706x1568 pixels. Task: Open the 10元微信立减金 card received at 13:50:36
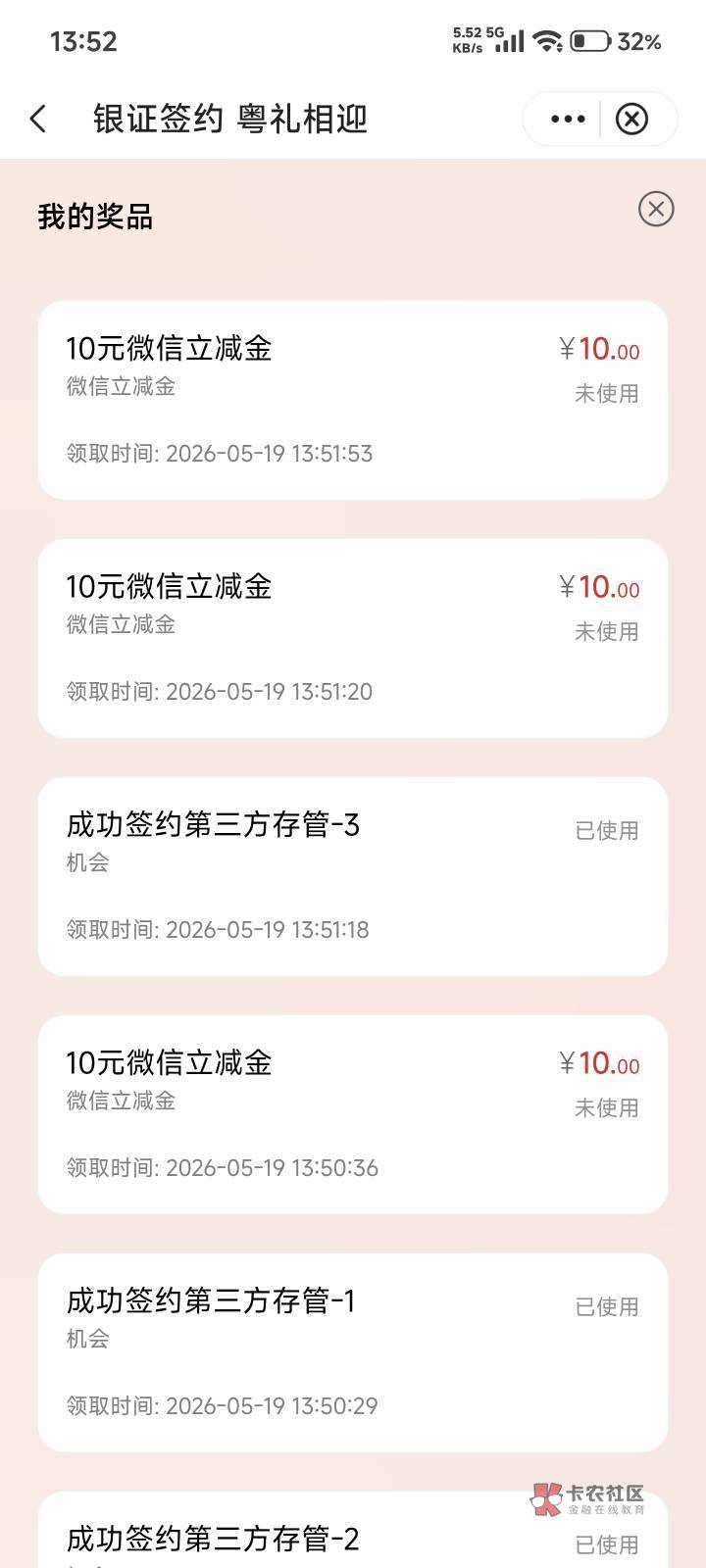tap(353, 1114)
